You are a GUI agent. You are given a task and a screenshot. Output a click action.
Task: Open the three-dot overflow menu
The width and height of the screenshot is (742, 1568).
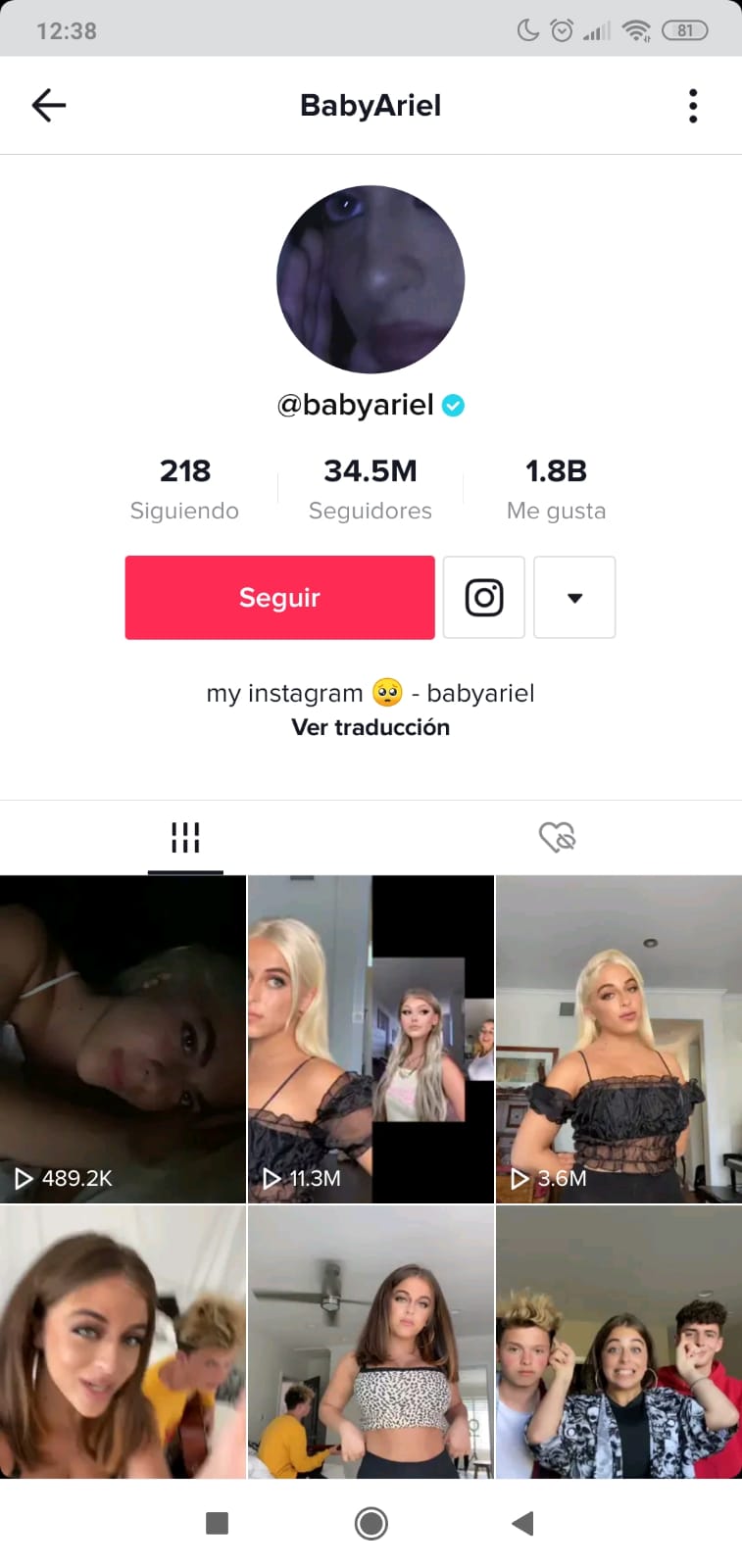[x=692, y=106]
